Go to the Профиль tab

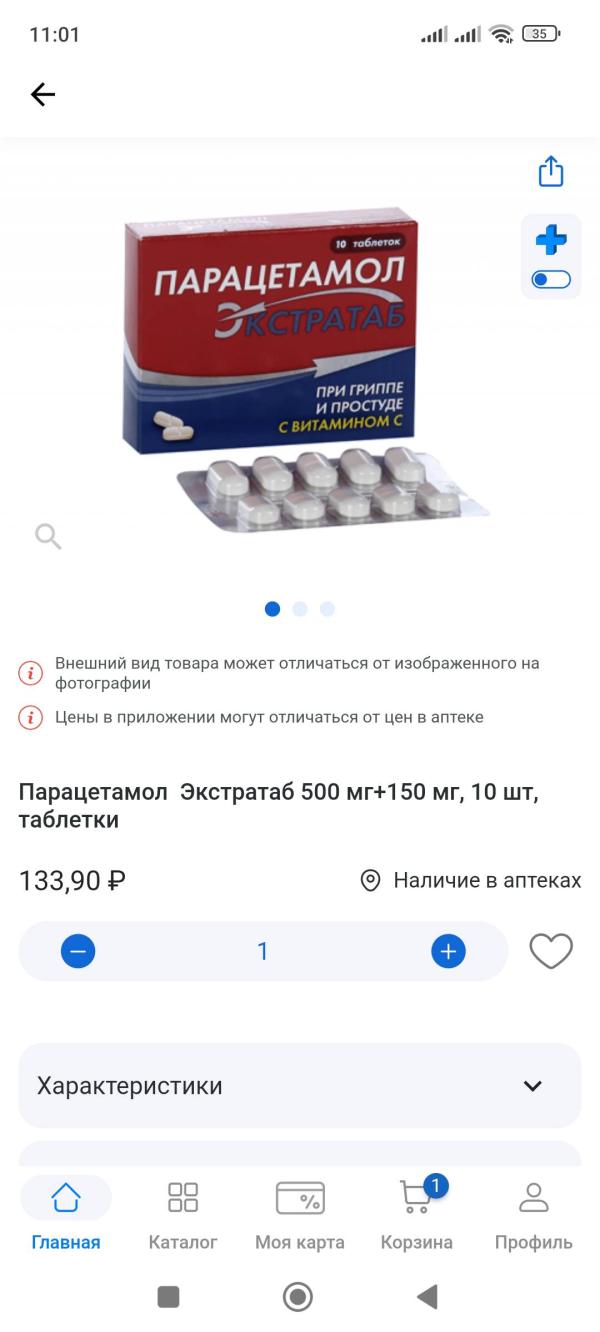pyautogui.click(x=534, y=1214)
